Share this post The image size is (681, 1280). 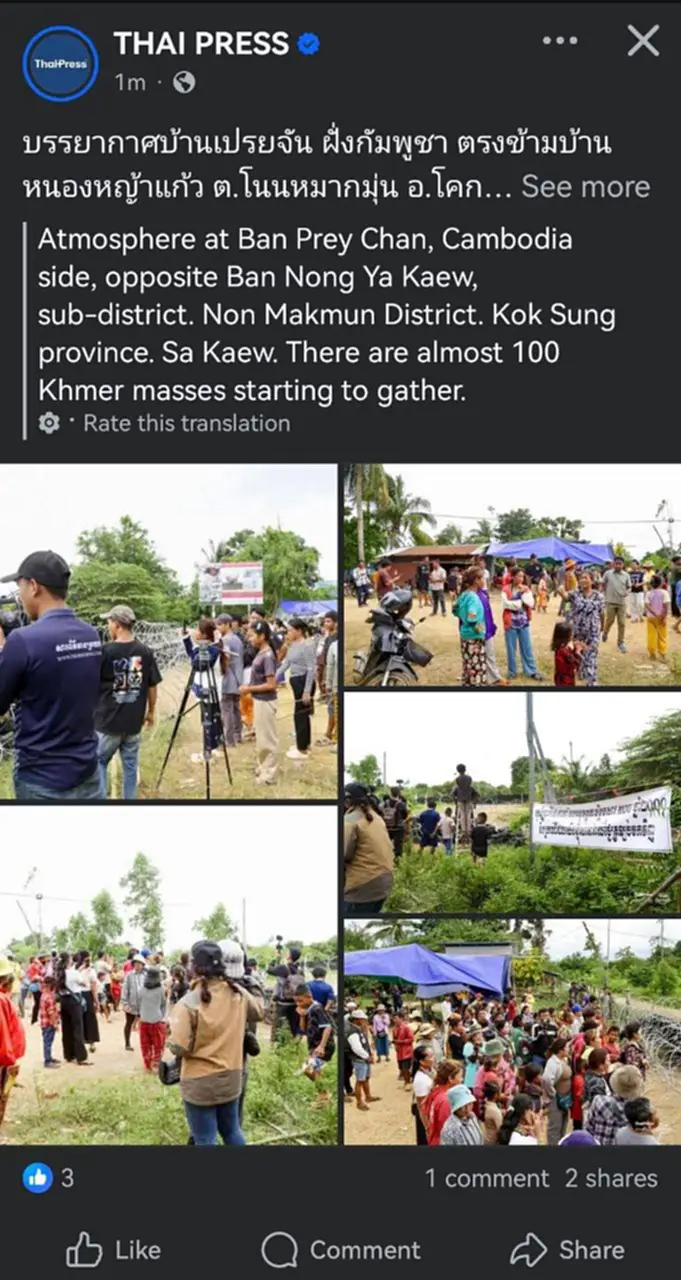click(x=567, y=1250)
